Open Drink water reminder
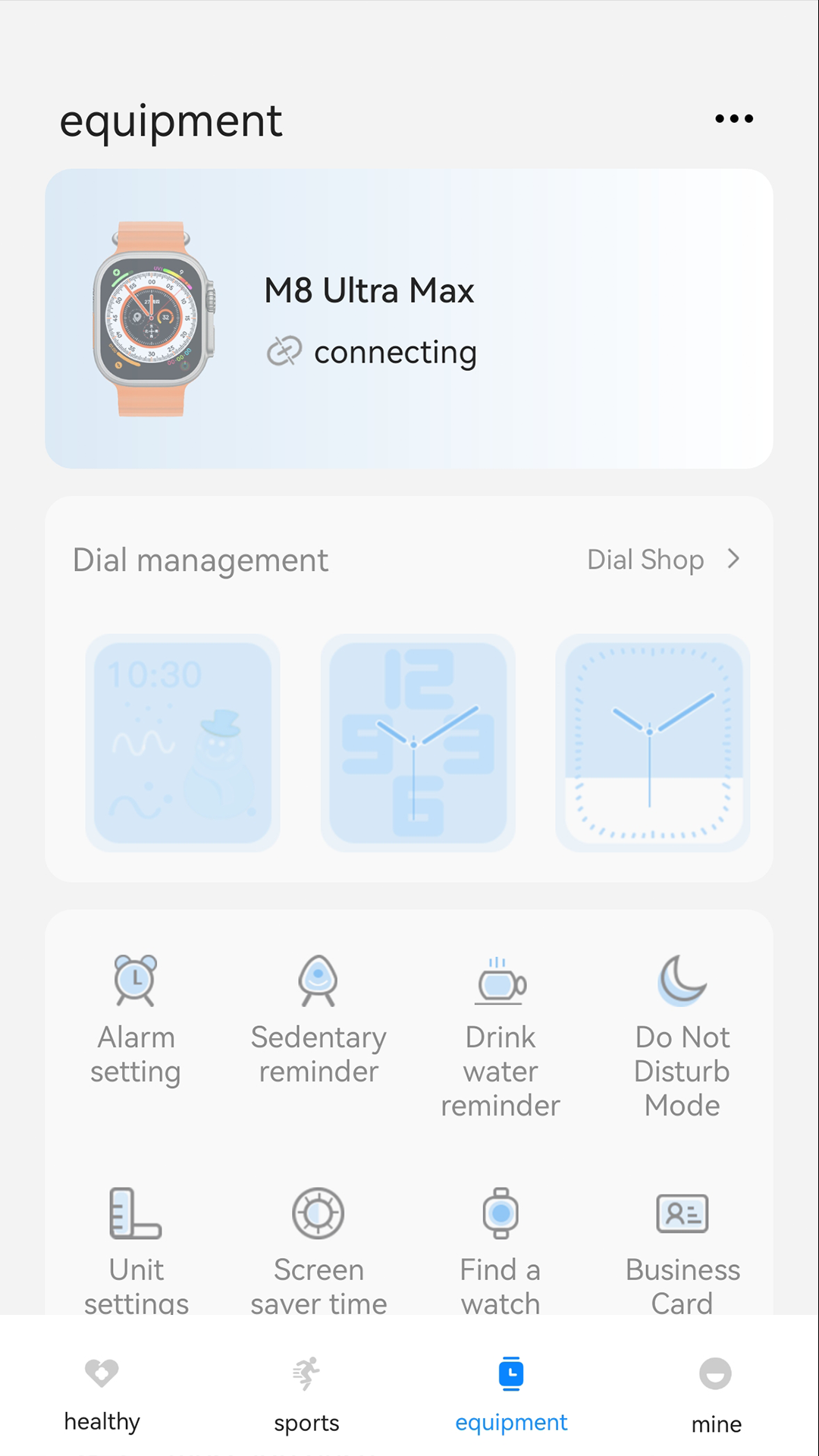The height and width of the screenshot is (1456, 819). click(x=500, y=1035)
